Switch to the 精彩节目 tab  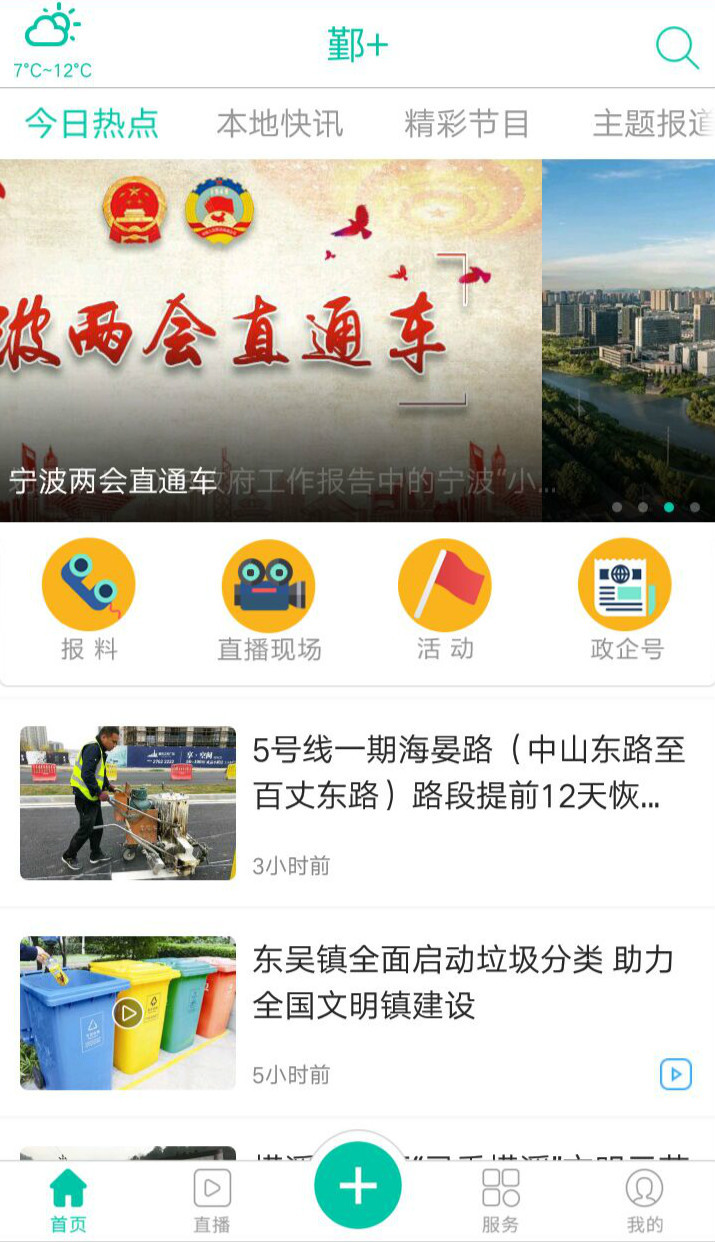coord(466,124)
